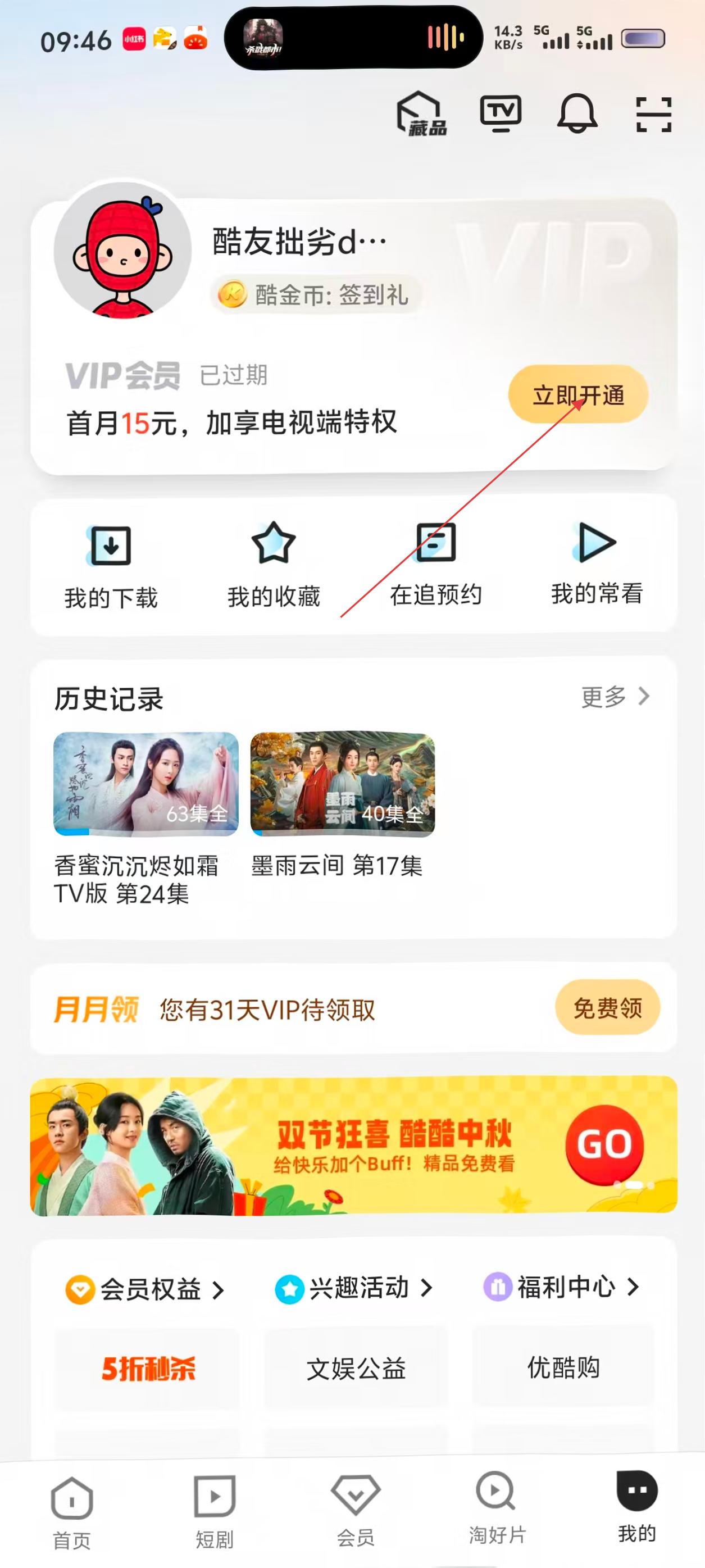705x1568 pixels.
Task: Open 福利中心 welfare center
Action: pos(561,1288)
